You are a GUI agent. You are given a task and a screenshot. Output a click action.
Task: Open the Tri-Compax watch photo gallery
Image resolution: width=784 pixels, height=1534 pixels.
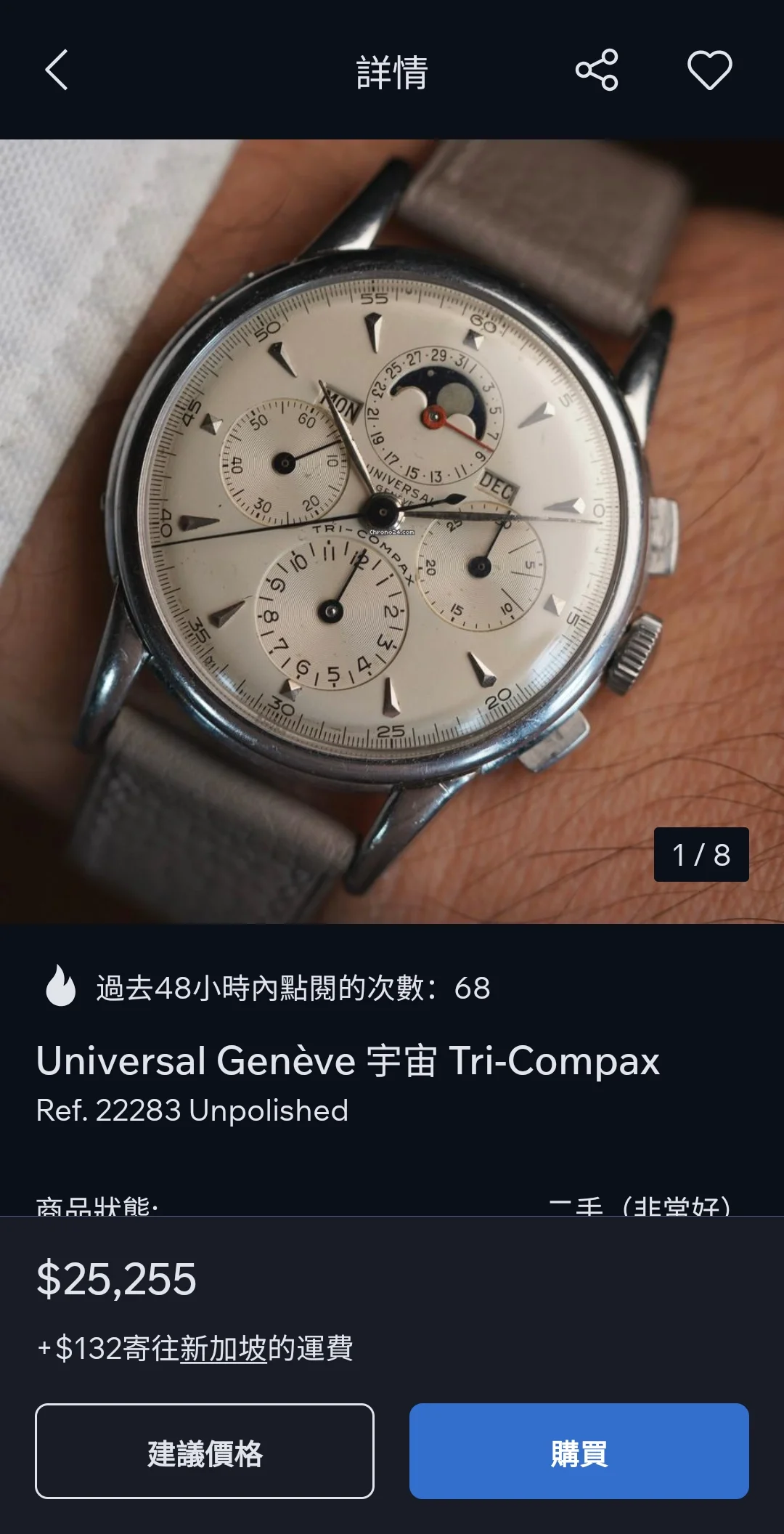(x=392, y=530)
